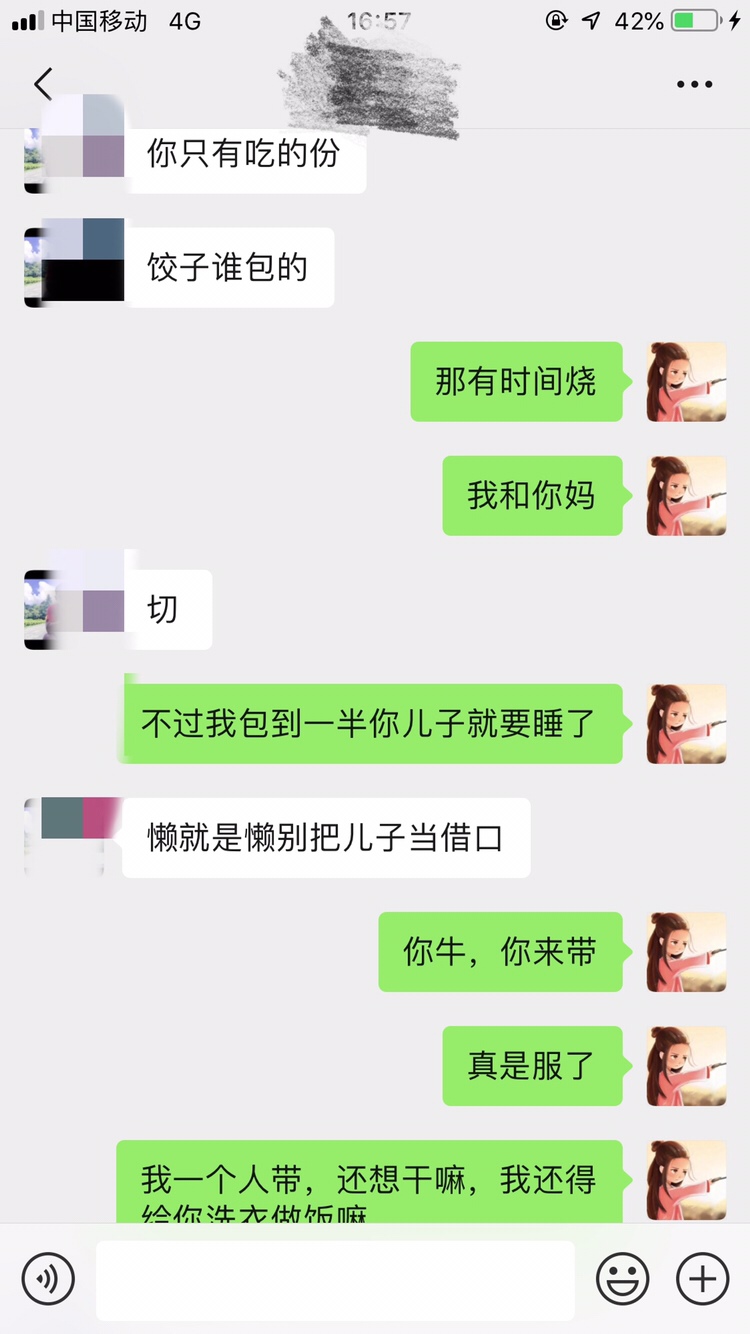Focus the message text field

pyautogui.click(x=335, y=1280)
